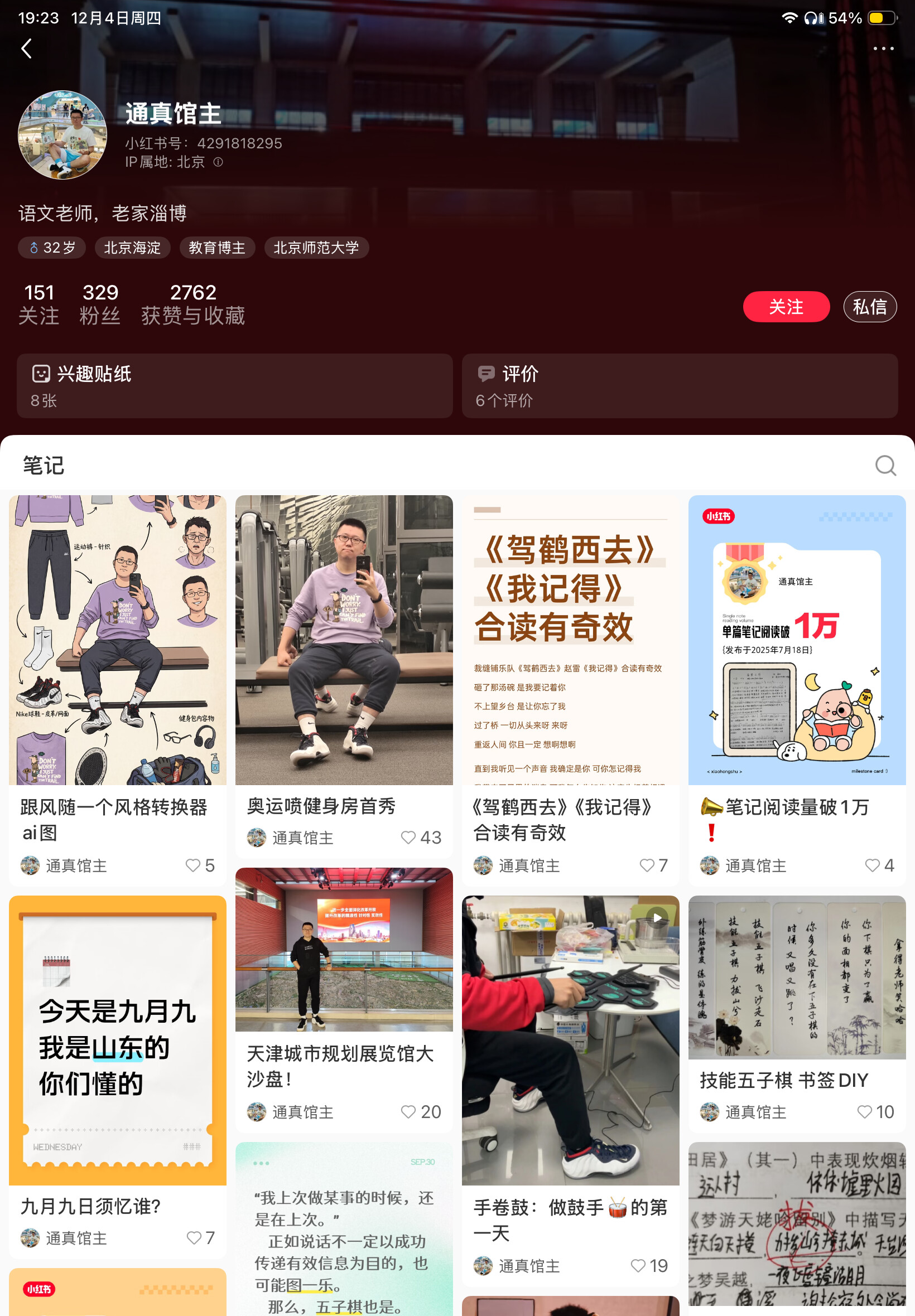The height and width of the screenshot is (1316, 915).
Task: Go back with the top-left arrow
Action: (x=26, y=49)
